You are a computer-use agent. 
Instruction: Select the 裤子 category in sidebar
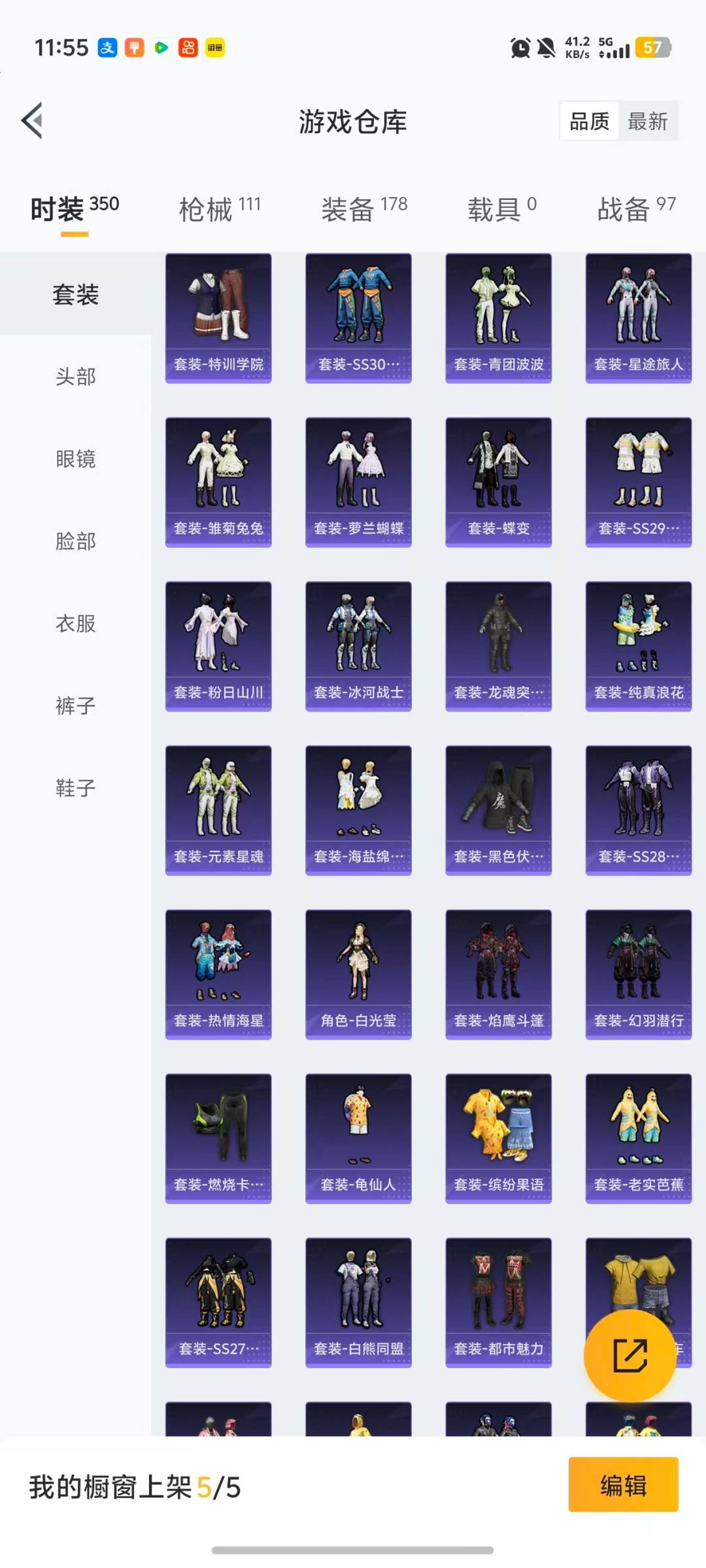[75, 706]
